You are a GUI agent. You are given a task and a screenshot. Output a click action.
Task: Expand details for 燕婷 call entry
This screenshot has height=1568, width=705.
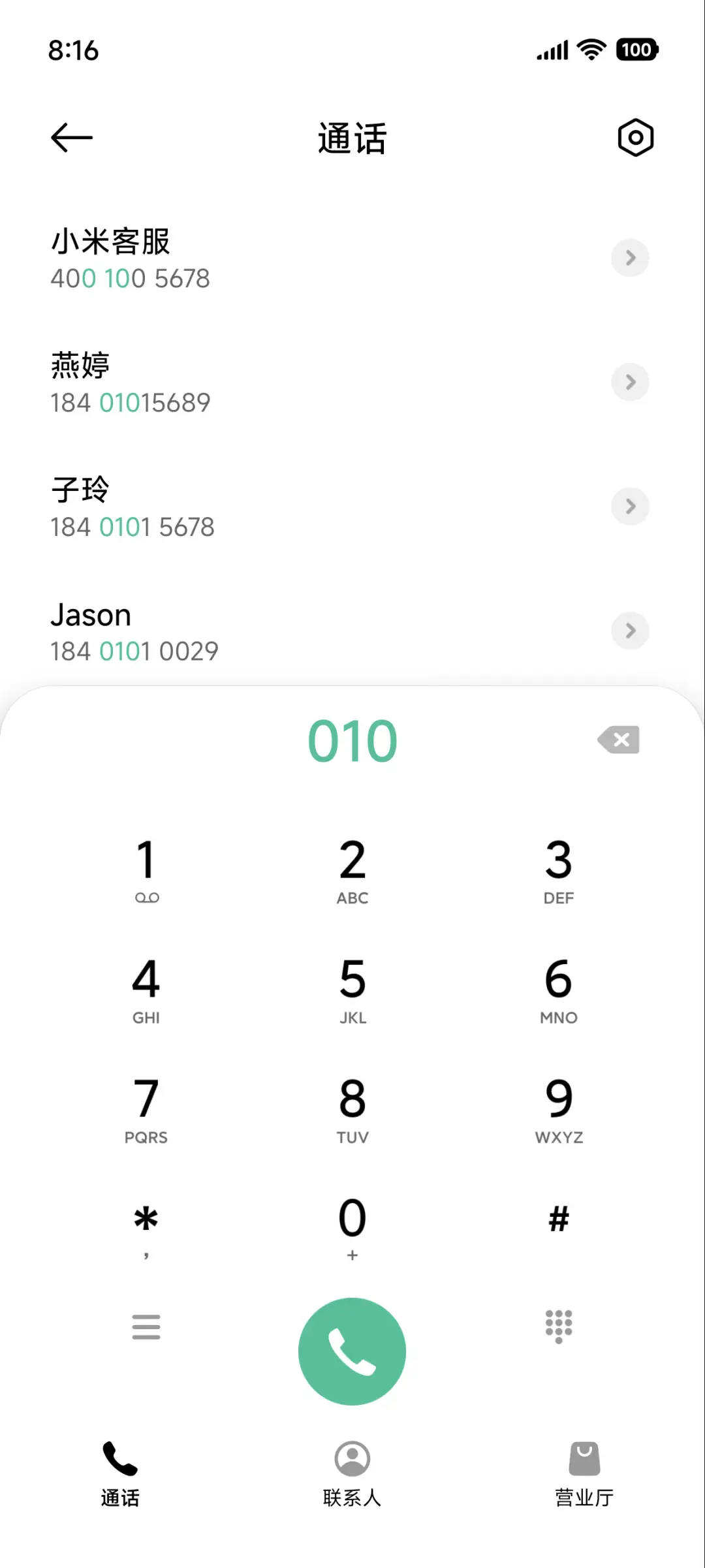630,382
